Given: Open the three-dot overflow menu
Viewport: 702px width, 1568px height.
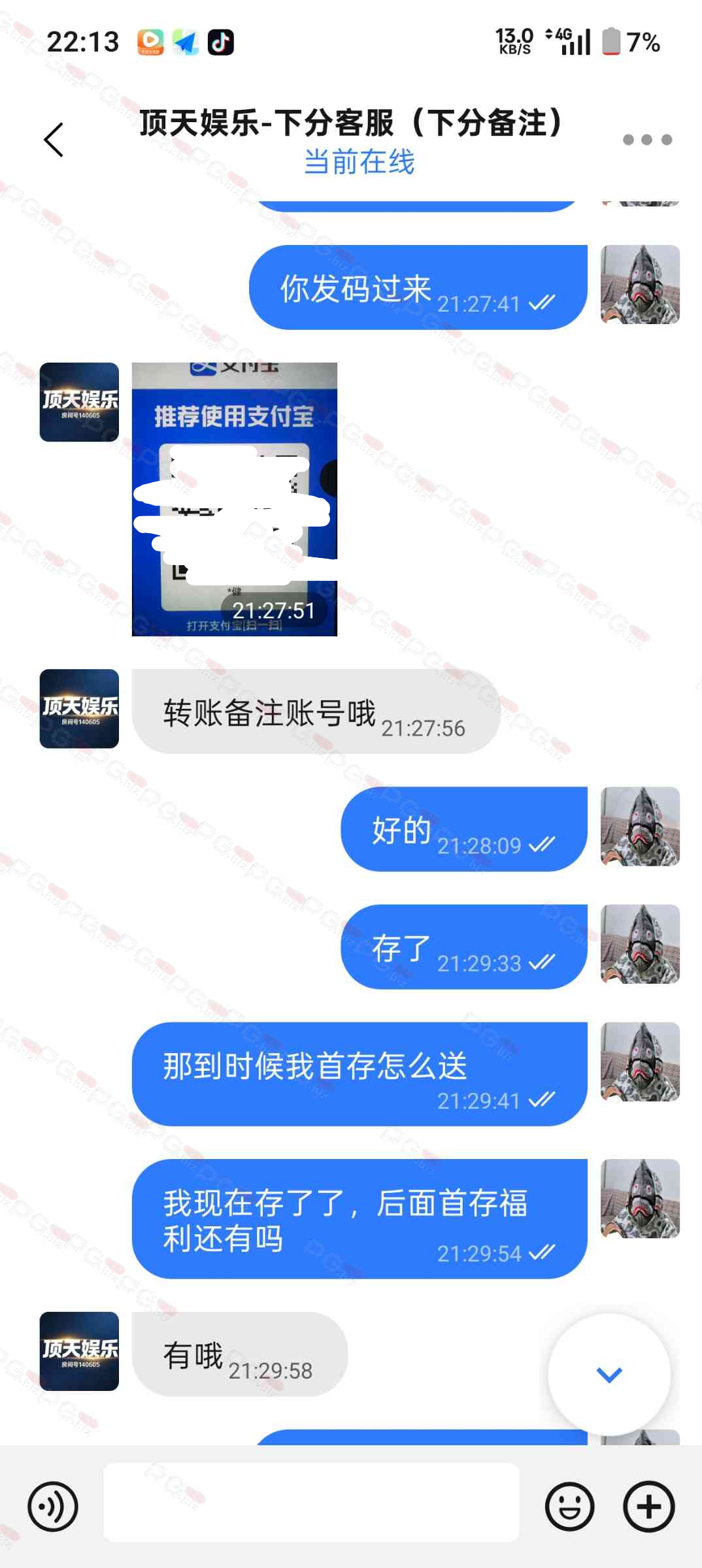Looking at the screenshot, I should 646,140.
